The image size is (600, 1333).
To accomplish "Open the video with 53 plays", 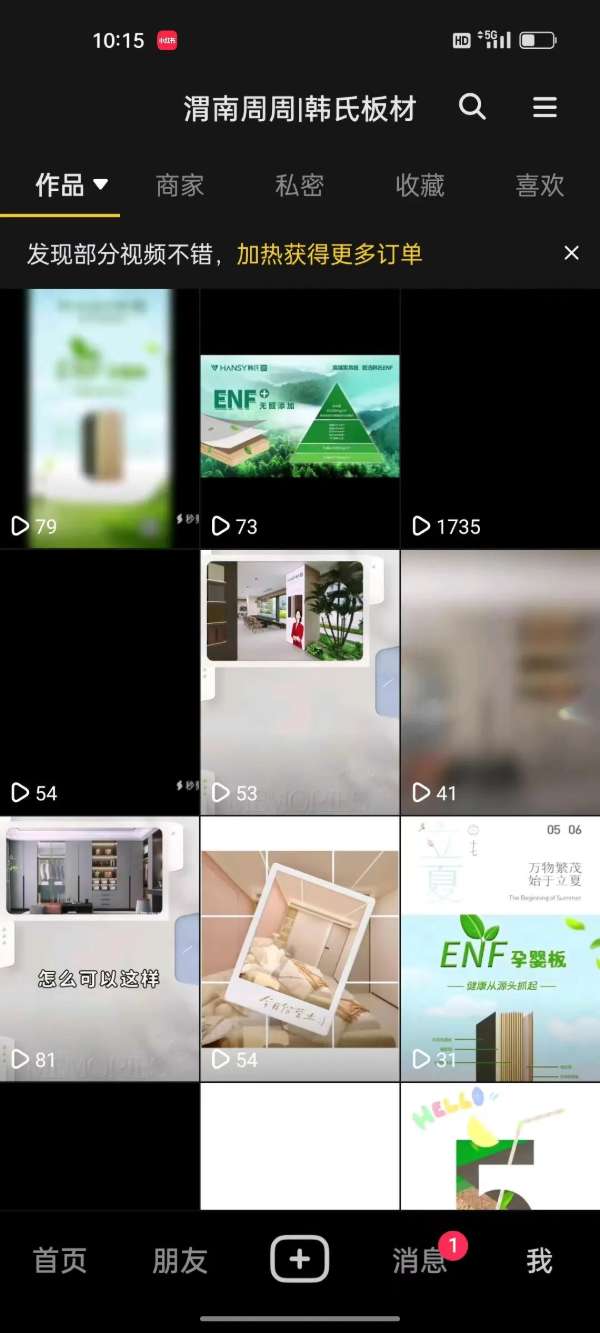I will 300,682.
